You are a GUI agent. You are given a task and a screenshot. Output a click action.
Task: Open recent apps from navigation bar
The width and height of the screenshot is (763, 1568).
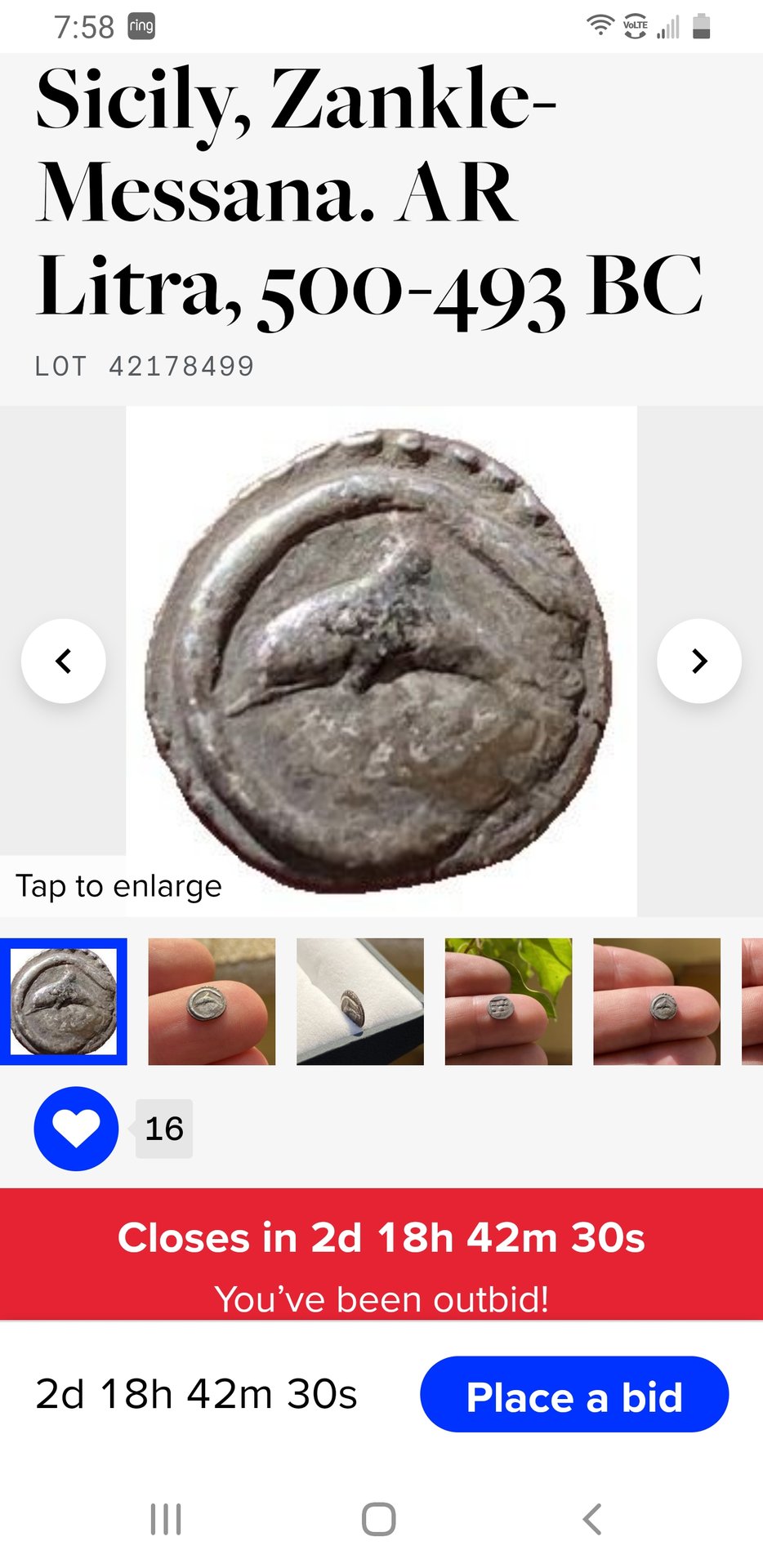point(166,1520)
